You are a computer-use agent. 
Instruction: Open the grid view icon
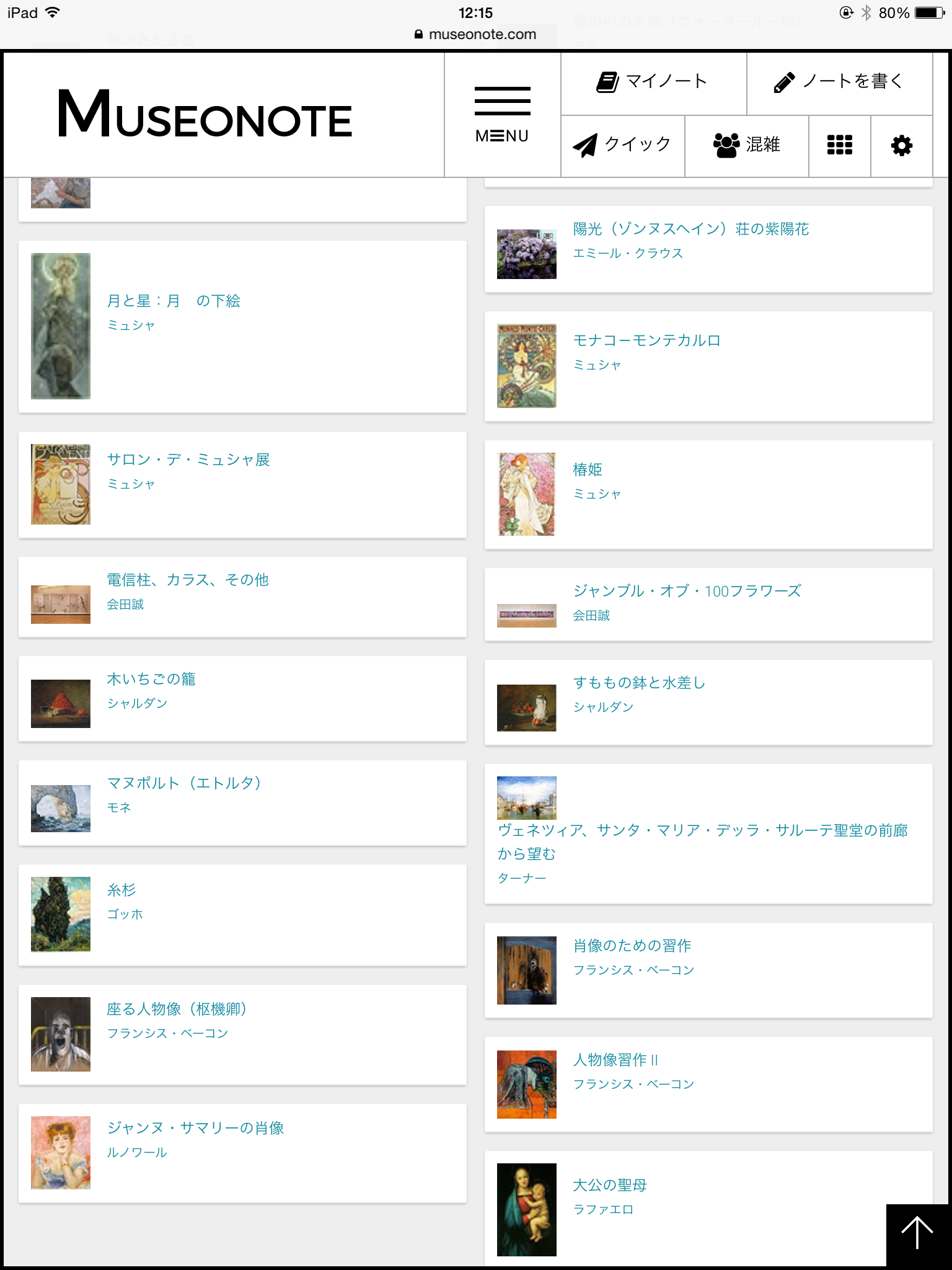click(x=839, y=145)
